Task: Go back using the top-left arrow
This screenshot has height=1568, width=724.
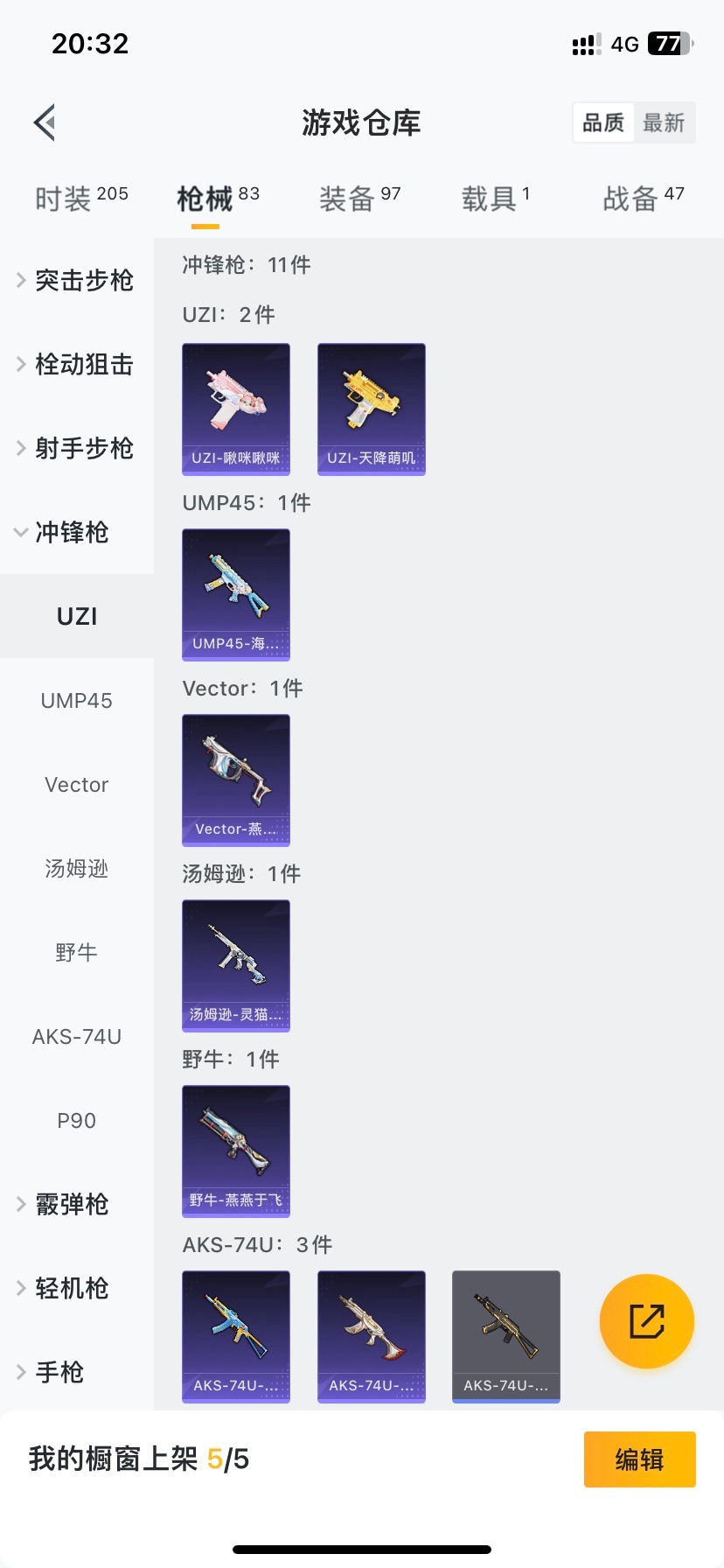Action: point(45,122)
